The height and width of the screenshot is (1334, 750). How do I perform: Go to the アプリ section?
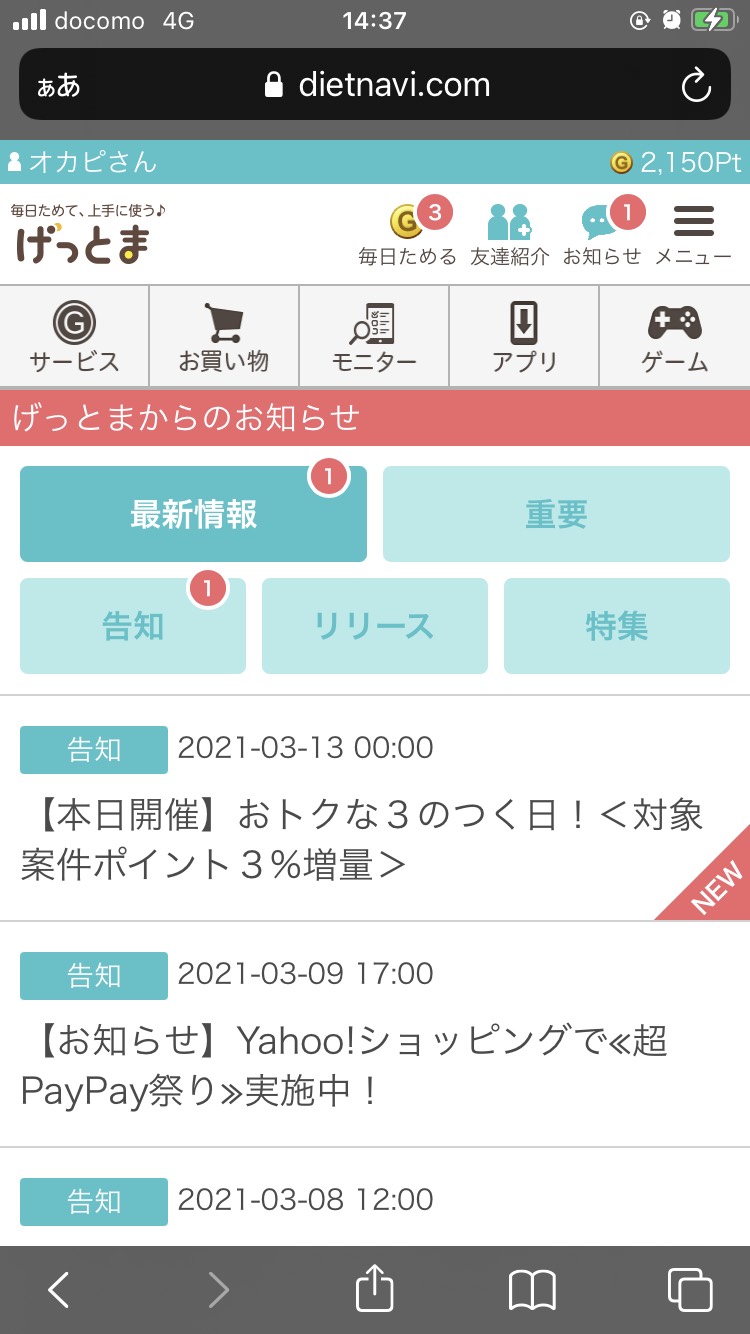pyautogui.click(x=524, y=336)
